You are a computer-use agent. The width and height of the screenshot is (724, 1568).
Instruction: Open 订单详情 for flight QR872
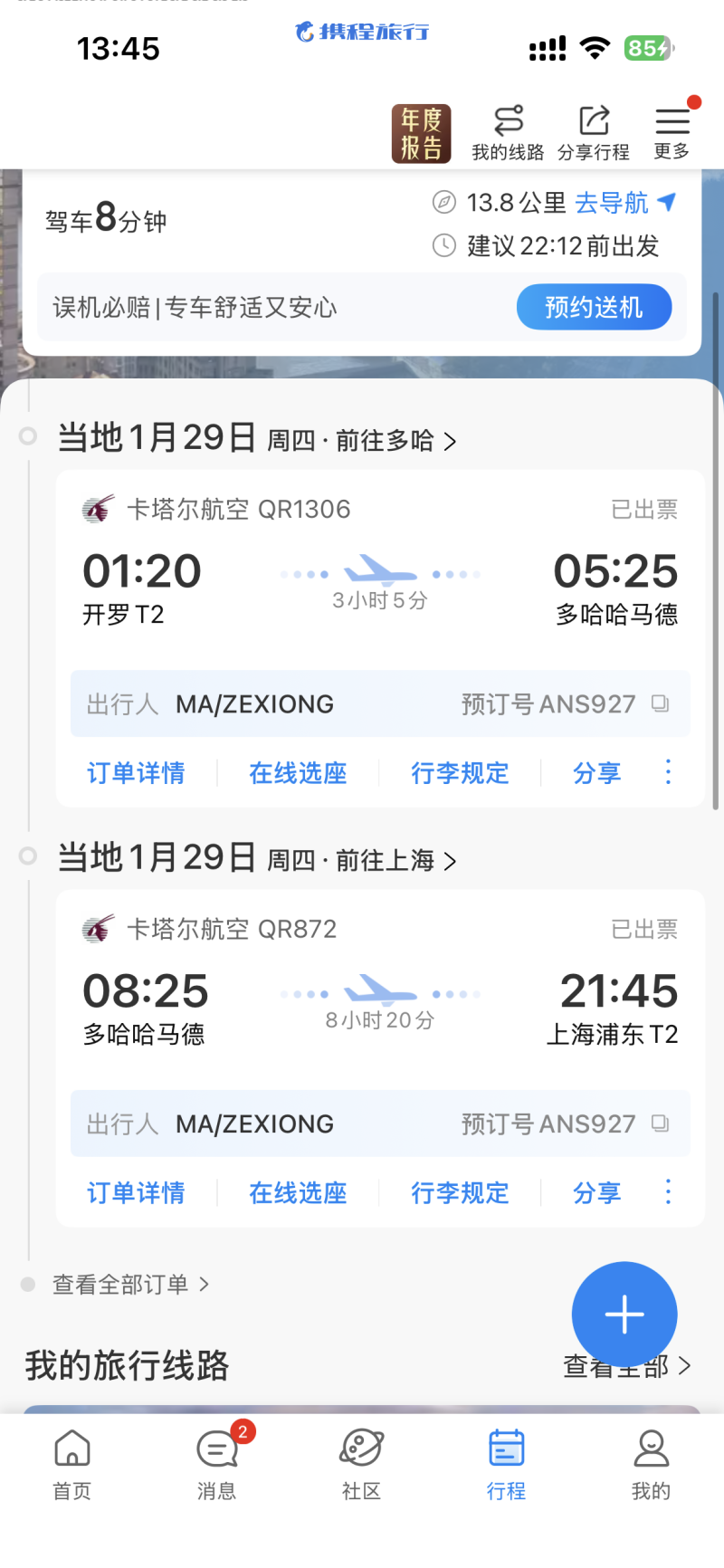point(136,1193)
